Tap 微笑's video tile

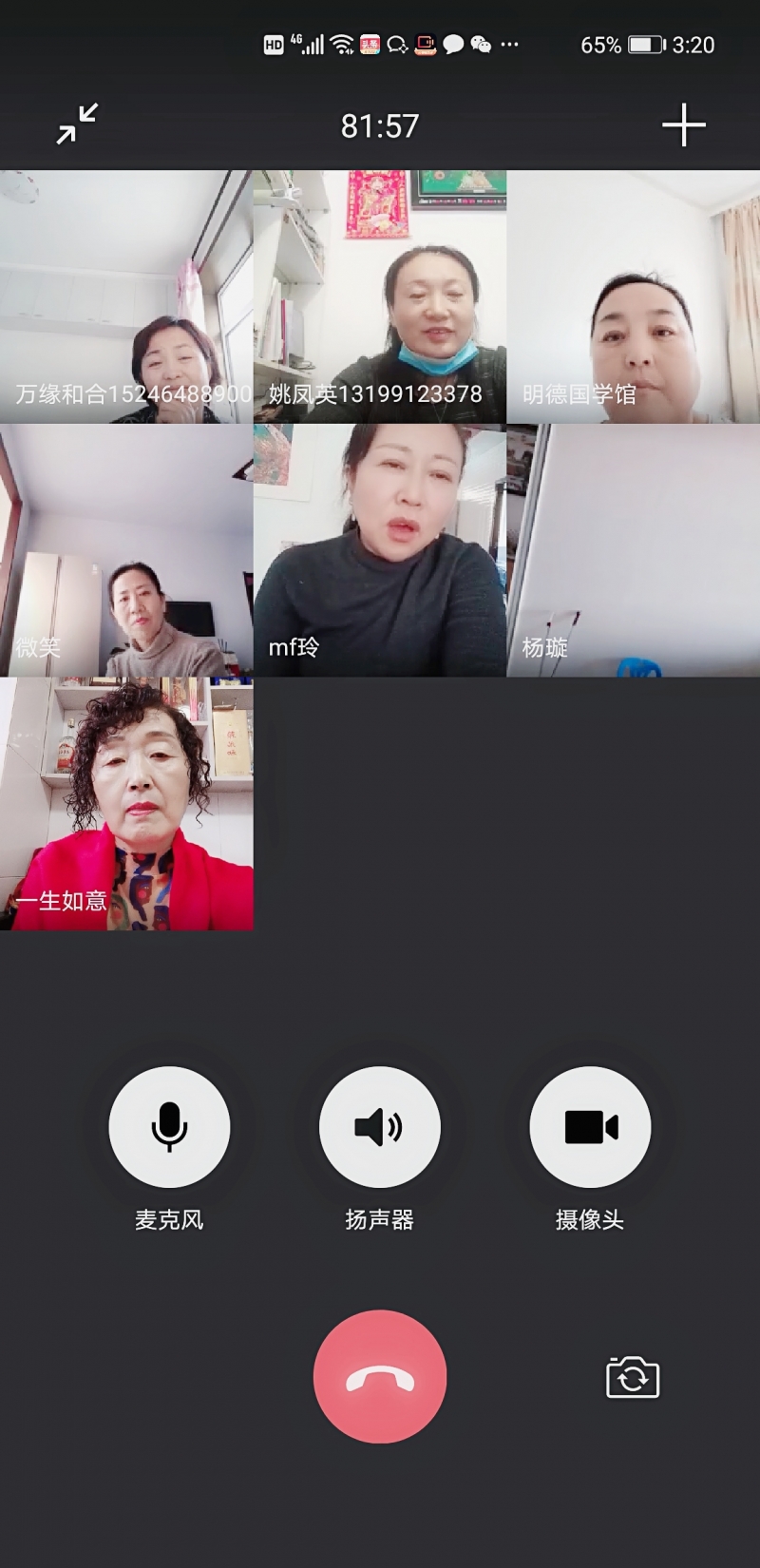126,550
